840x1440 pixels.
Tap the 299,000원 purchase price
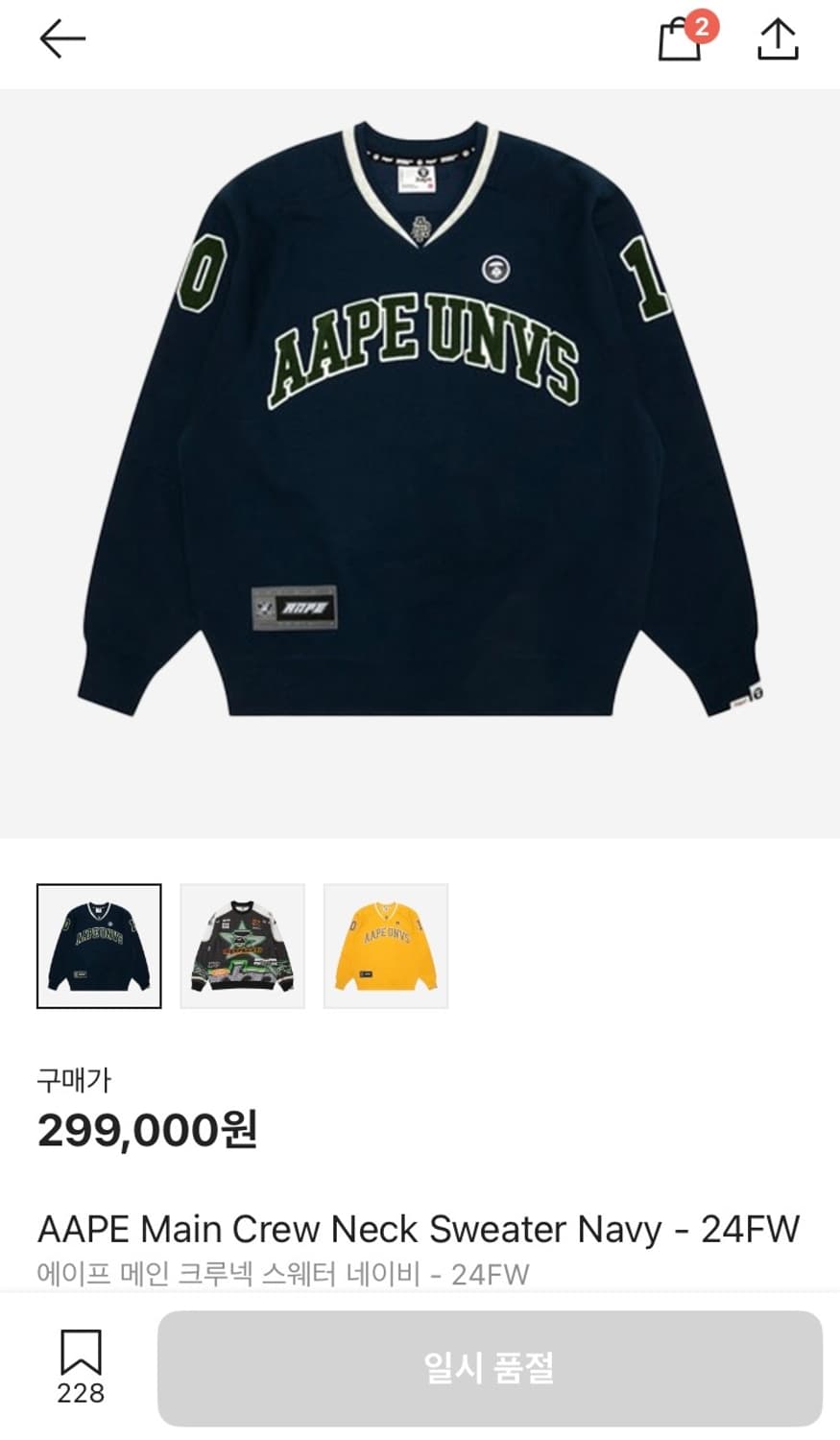pos(146,1134)
